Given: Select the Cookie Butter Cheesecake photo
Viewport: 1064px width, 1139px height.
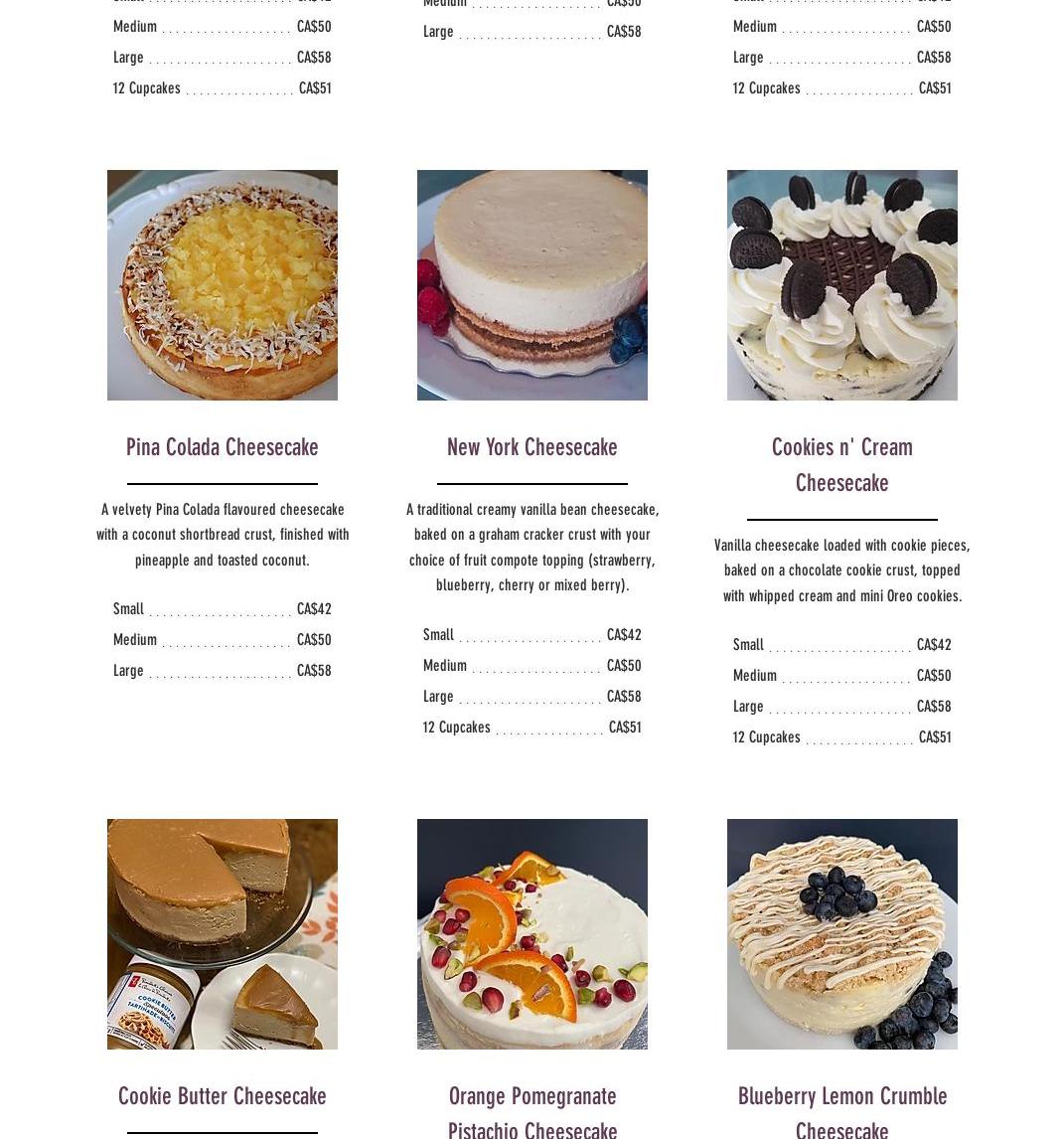Looking at the screenshot, I should (223, 934).
